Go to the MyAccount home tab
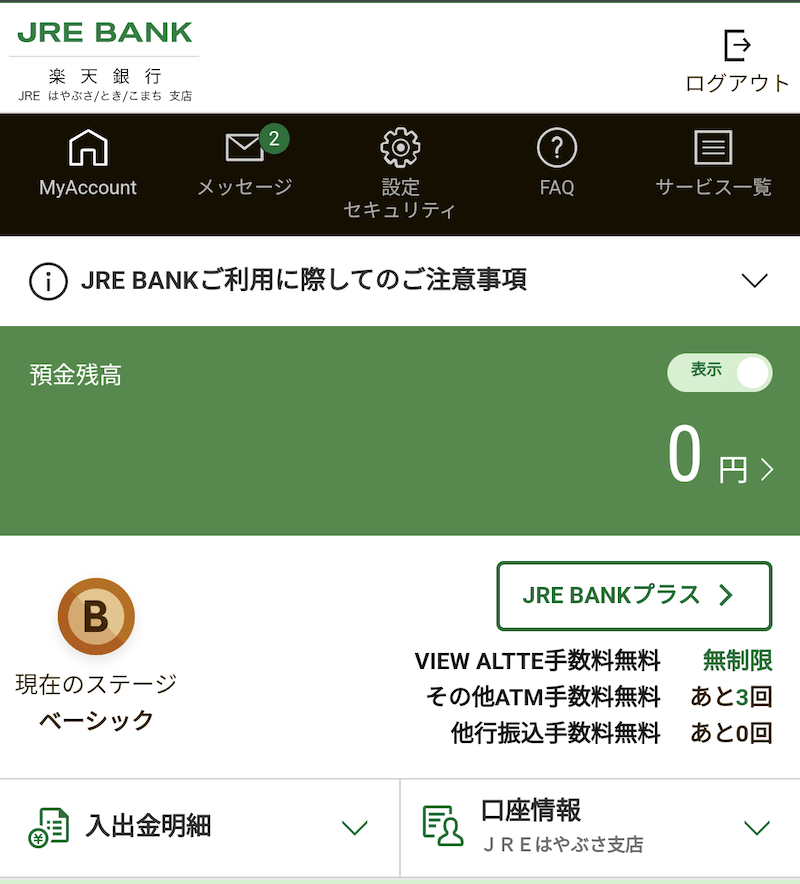 [x=88, y=163]
